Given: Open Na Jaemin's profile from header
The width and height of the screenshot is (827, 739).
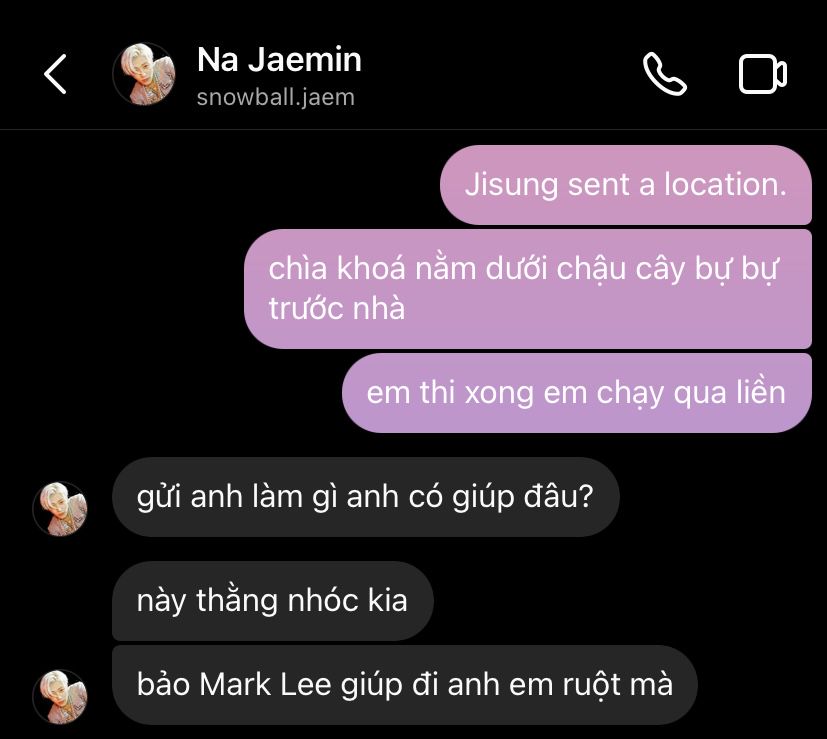Looking at the screenshot, I should click(278, 75).
